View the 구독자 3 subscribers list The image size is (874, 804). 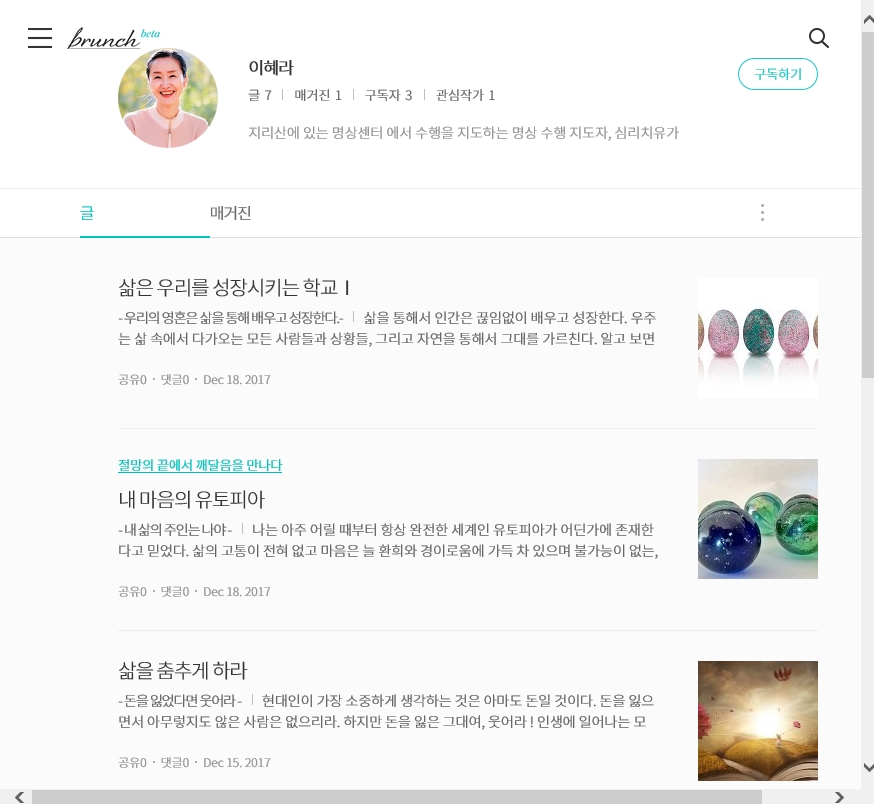click(388, 95)
